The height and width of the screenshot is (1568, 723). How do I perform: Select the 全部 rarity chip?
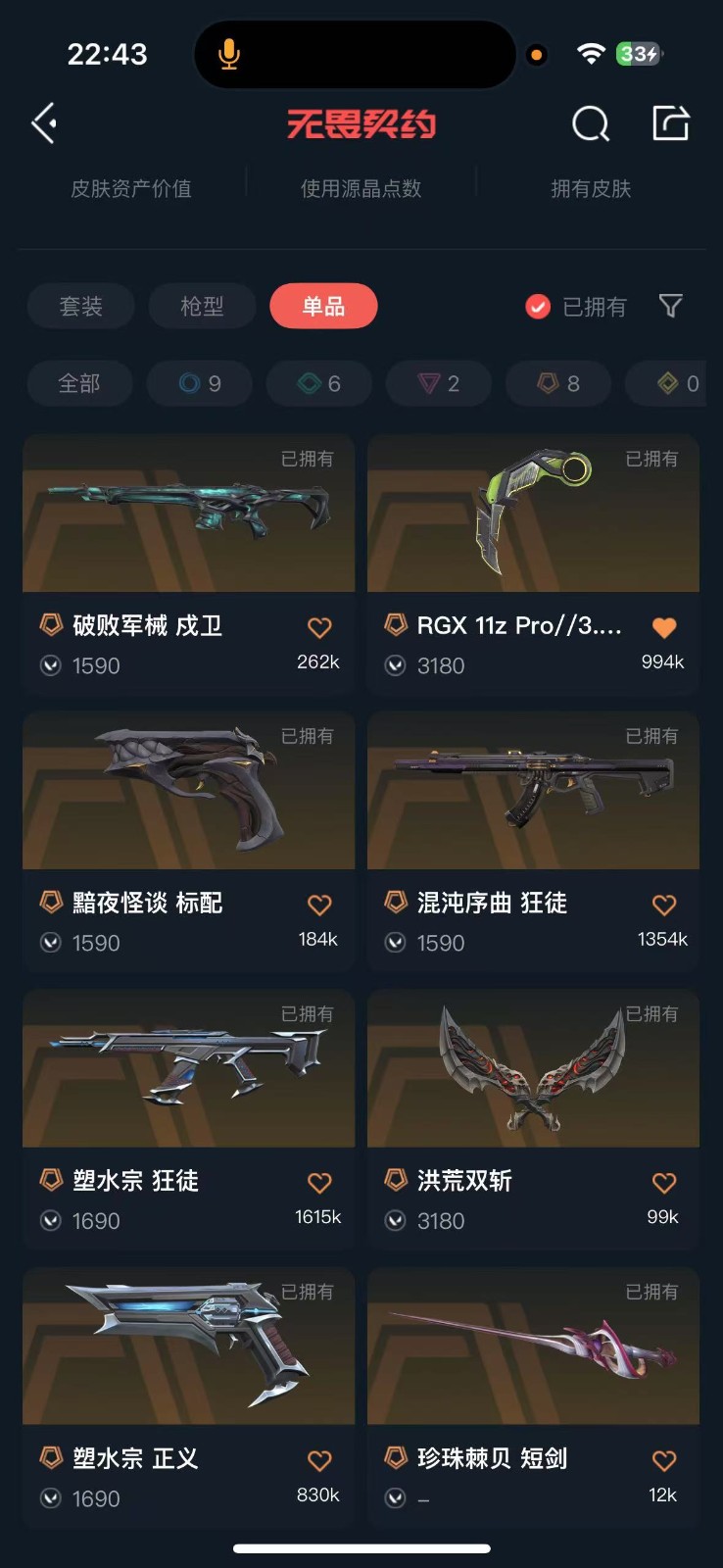(79, 383)
